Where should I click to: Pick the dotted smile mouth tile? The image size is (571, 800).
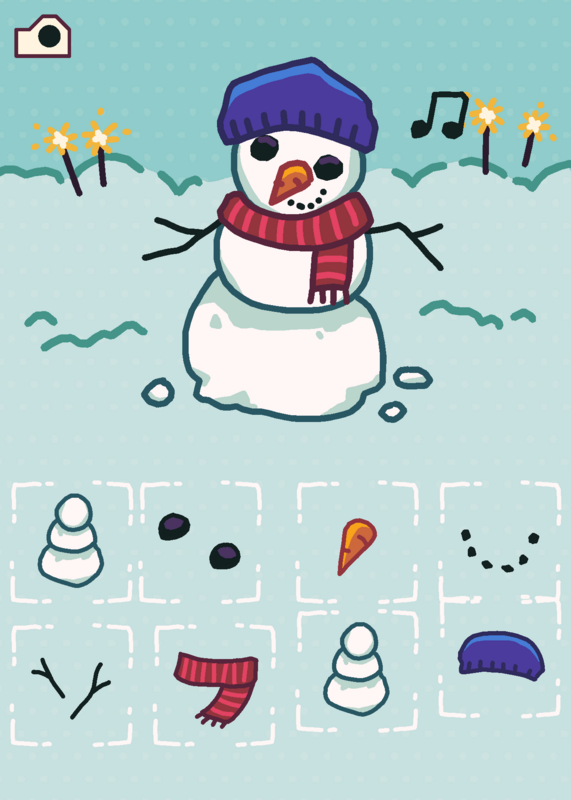click(500, 542)
